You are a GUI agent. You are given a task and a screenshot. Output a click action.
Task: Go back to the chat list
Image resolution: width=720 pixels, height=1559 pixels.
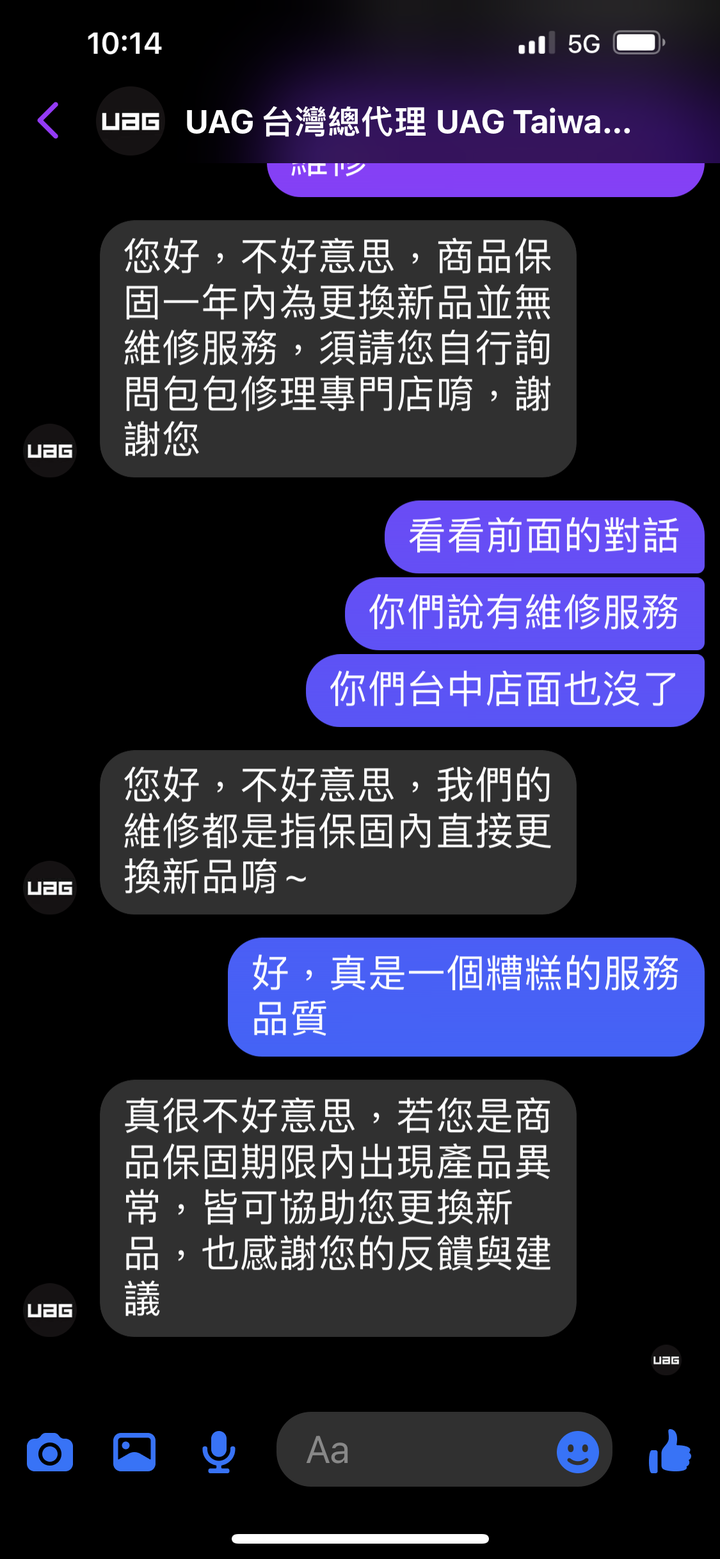coord(48,121)
